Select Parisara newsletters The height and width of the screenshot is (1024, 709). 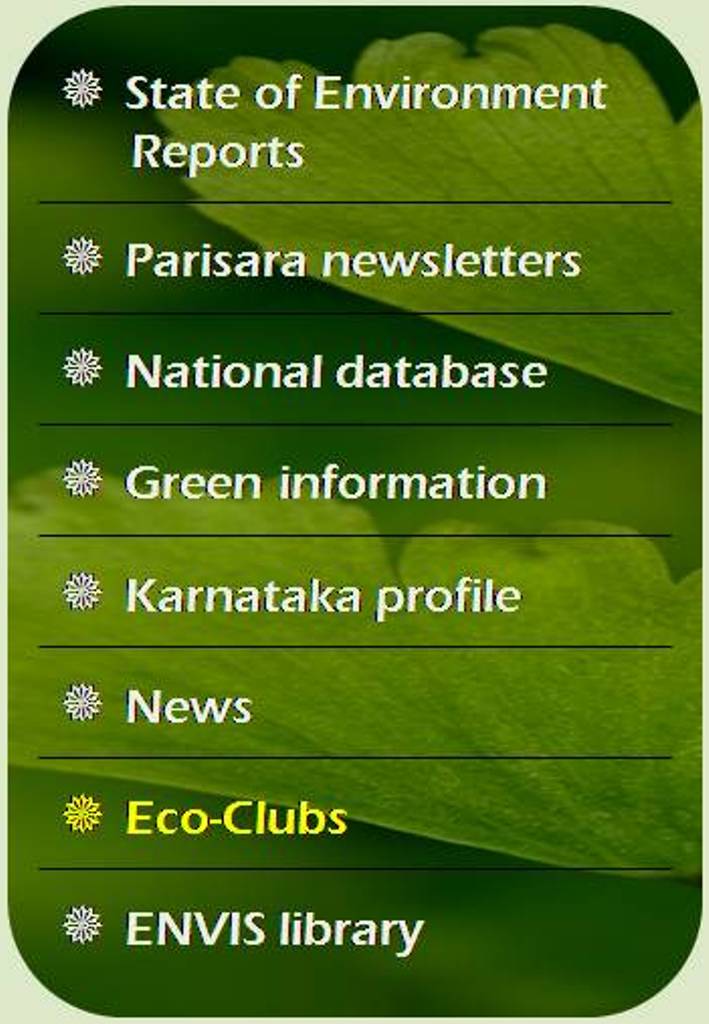tap(352, 261)
